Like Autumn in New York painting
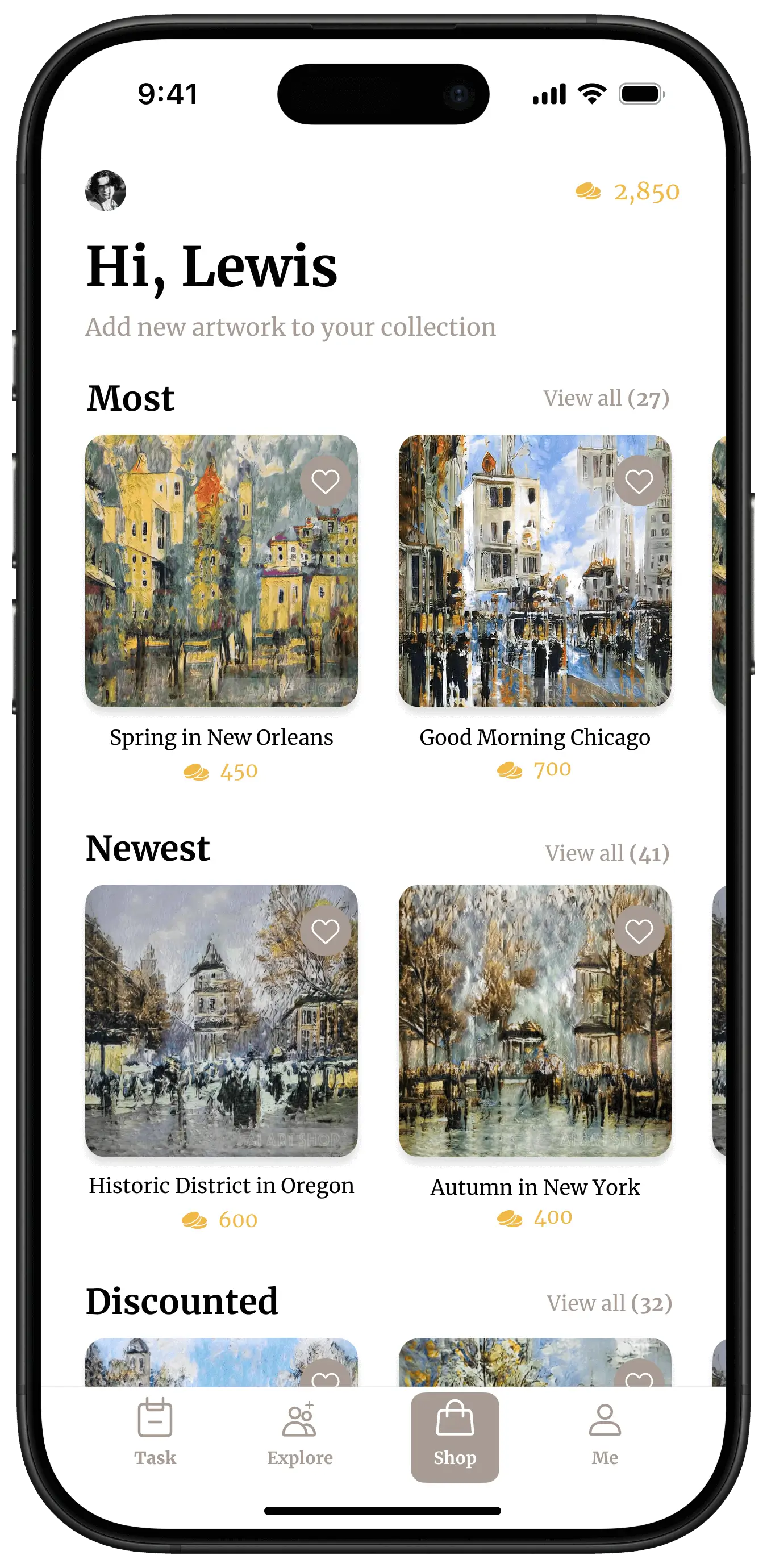The height and width of the screenshot is (1568, 767). click(x=639, y=931)
